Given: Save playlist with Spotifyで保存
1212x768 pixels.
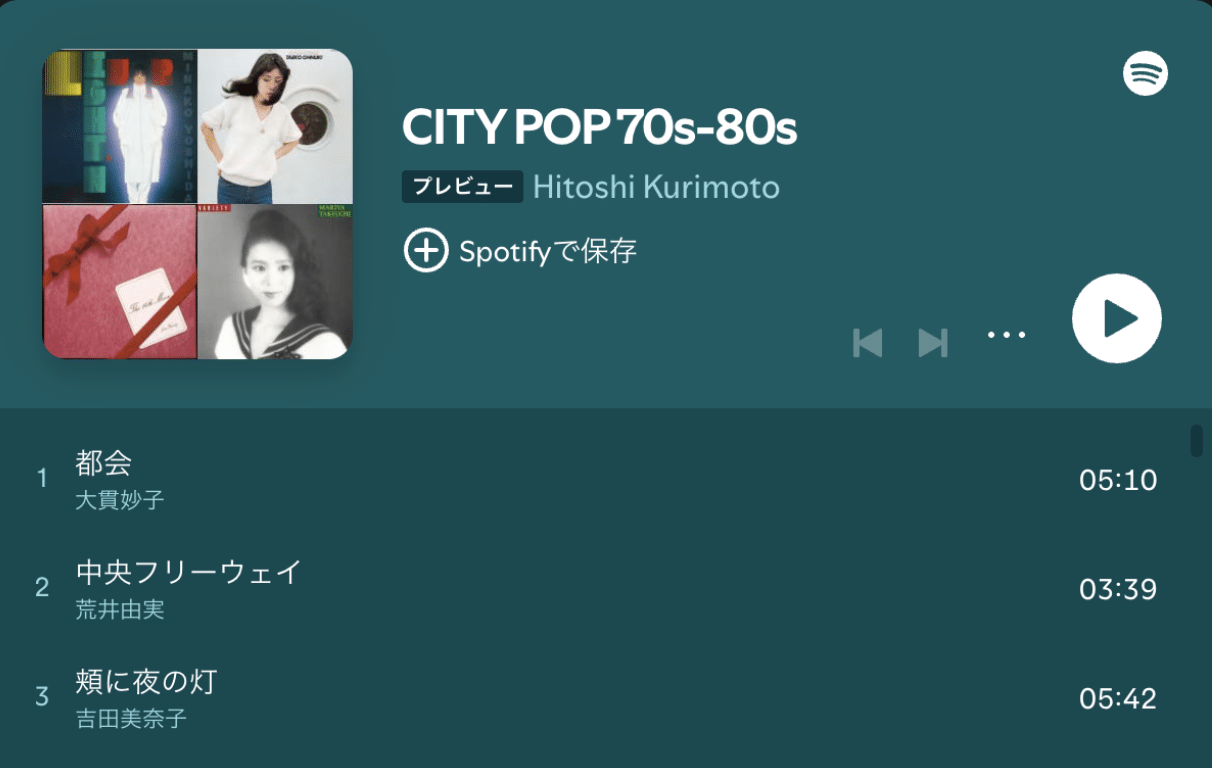Looking at the screenshot, I should coord(520,251).
